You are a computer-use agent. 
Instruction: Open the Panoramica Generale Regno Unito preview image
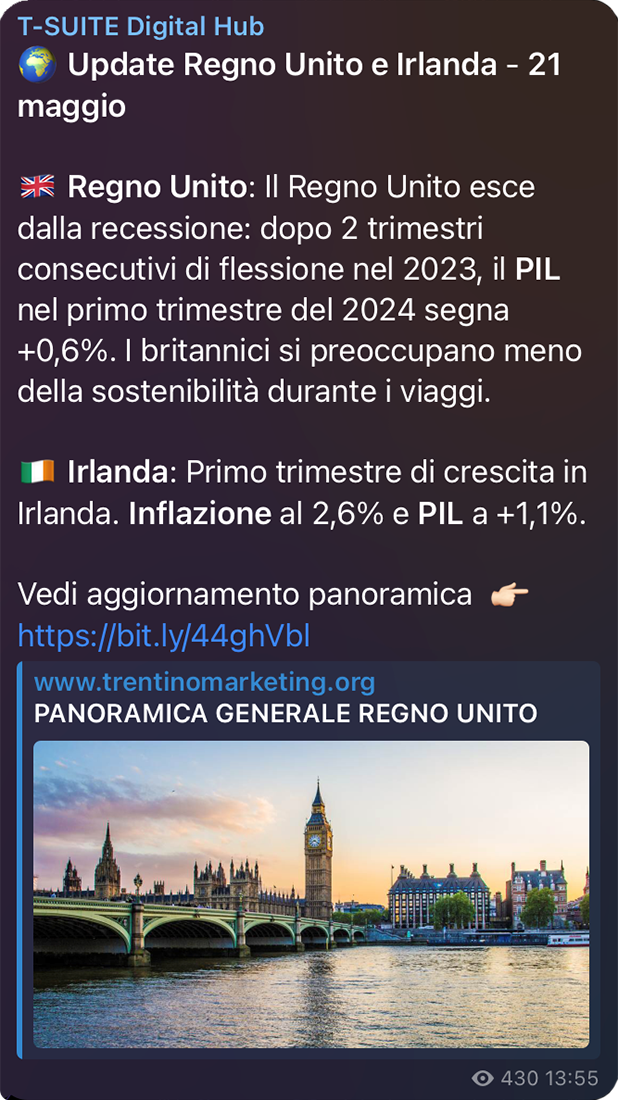(x=311, y=893)
